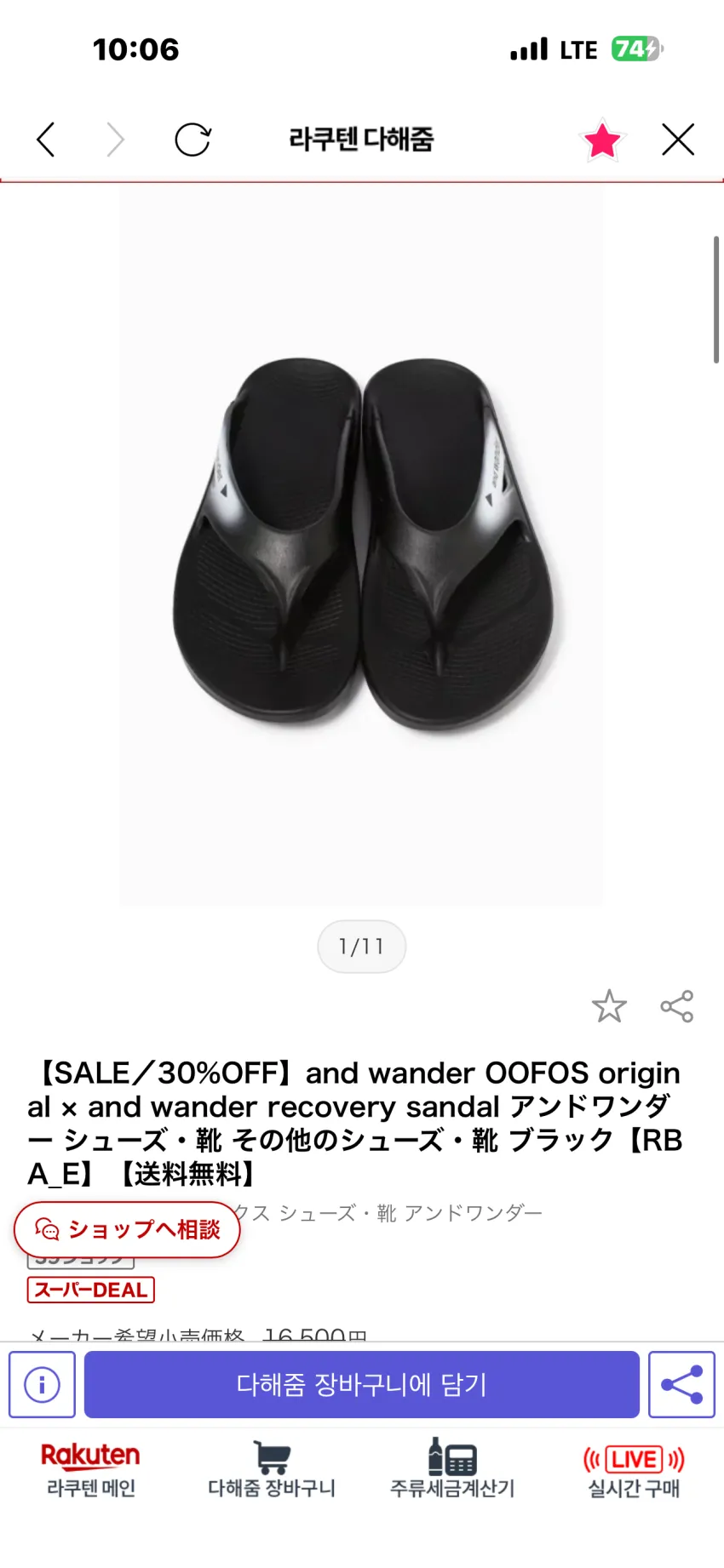Go back to the previous page
The height and width of the screenshot is (1568, 724).
click(x=46, y=140)
